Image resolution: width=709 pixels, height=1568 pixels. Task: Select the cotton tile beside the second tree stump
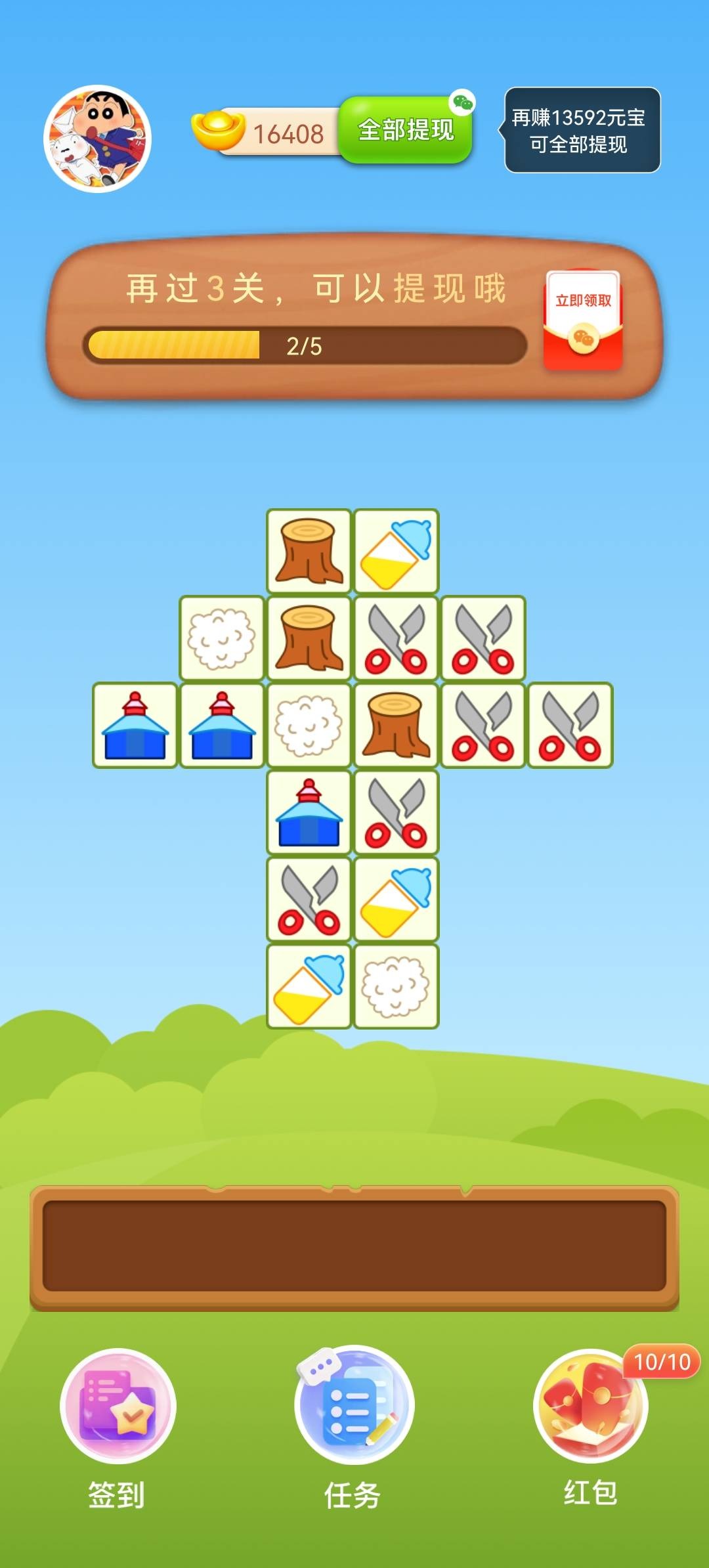(221, 638)
